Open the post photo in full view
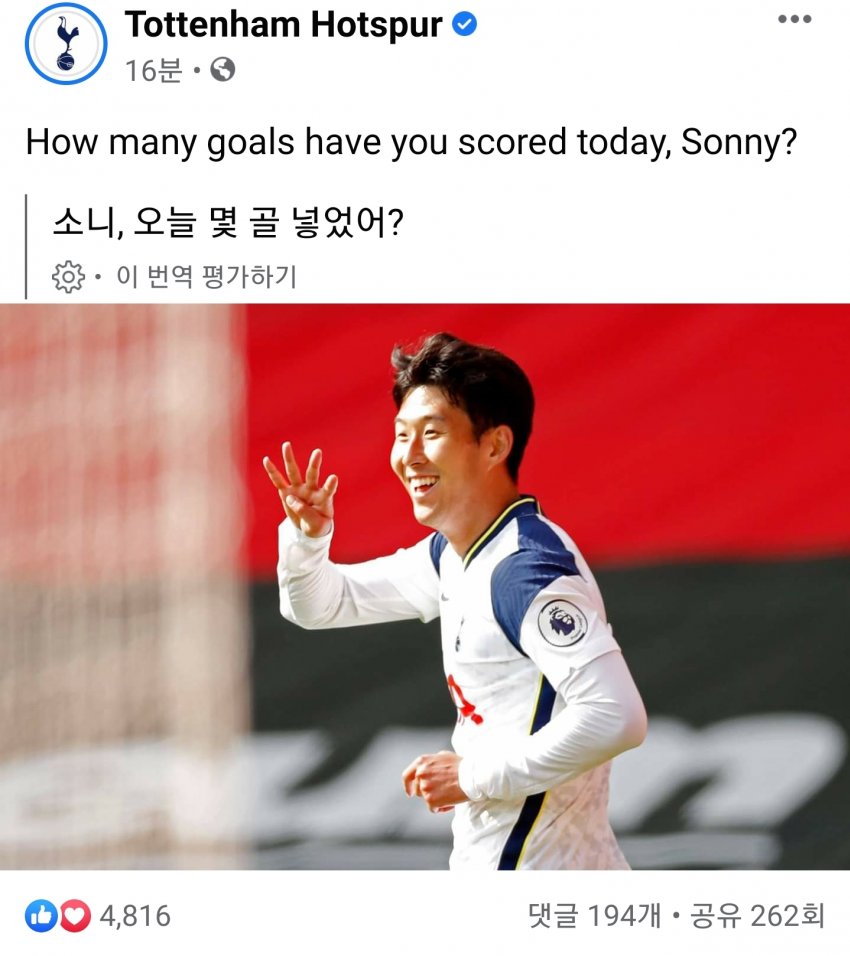Viewport: 850px width, 956px height. point(425,586)
